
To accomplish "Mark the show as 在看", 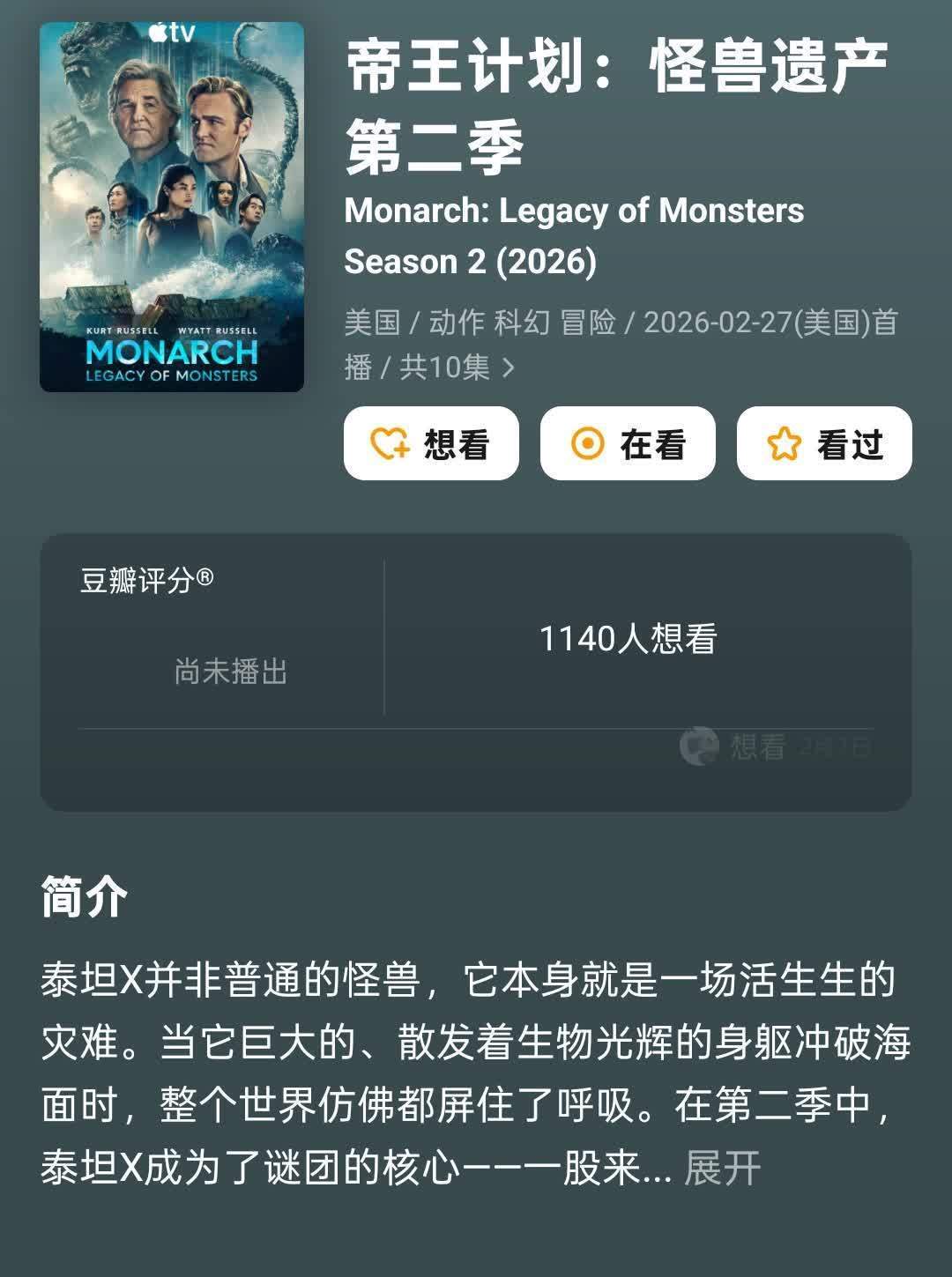I will [628, 443].
